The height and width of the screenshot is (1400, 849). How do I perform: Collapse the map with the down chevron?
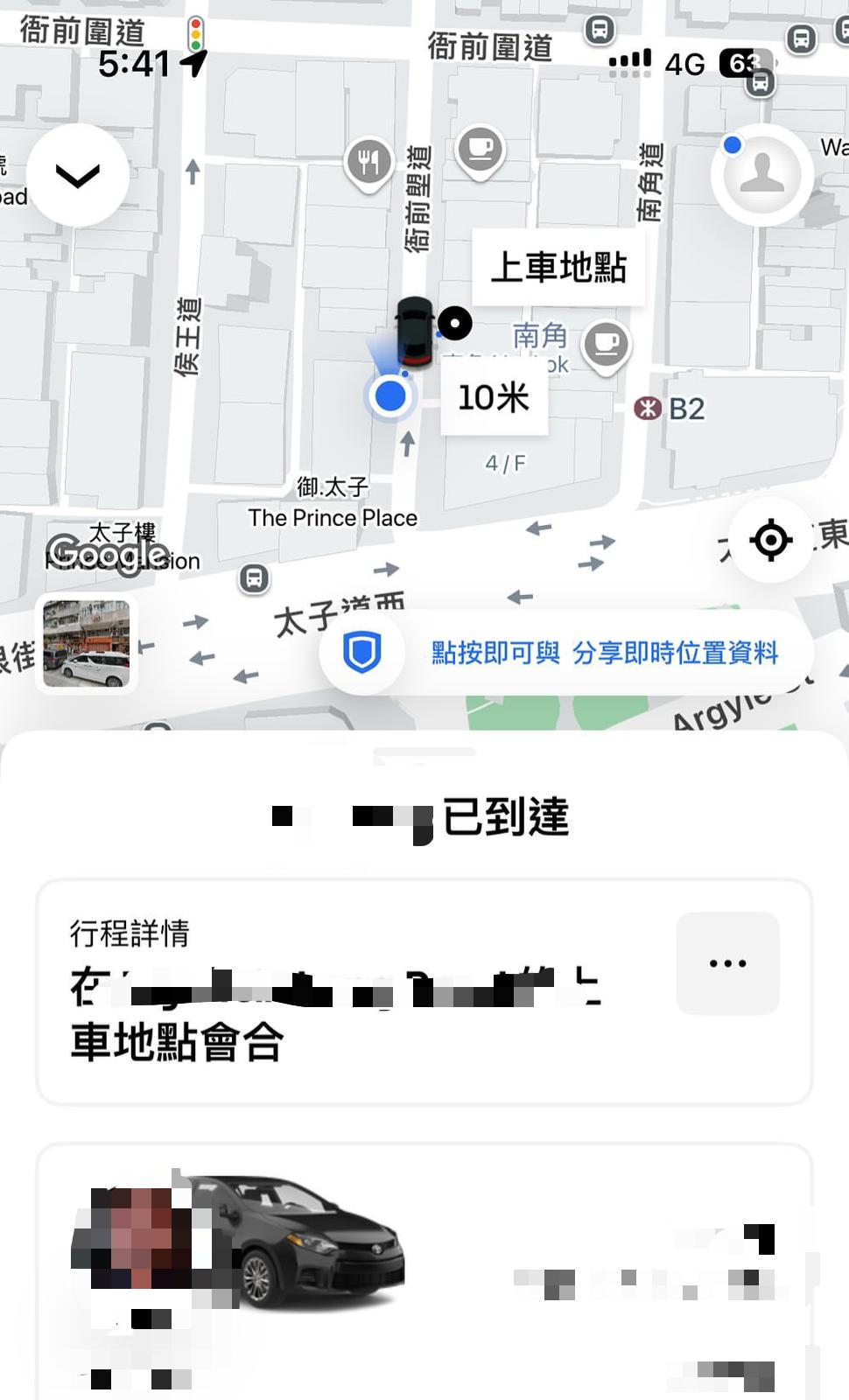click(77, 175)
